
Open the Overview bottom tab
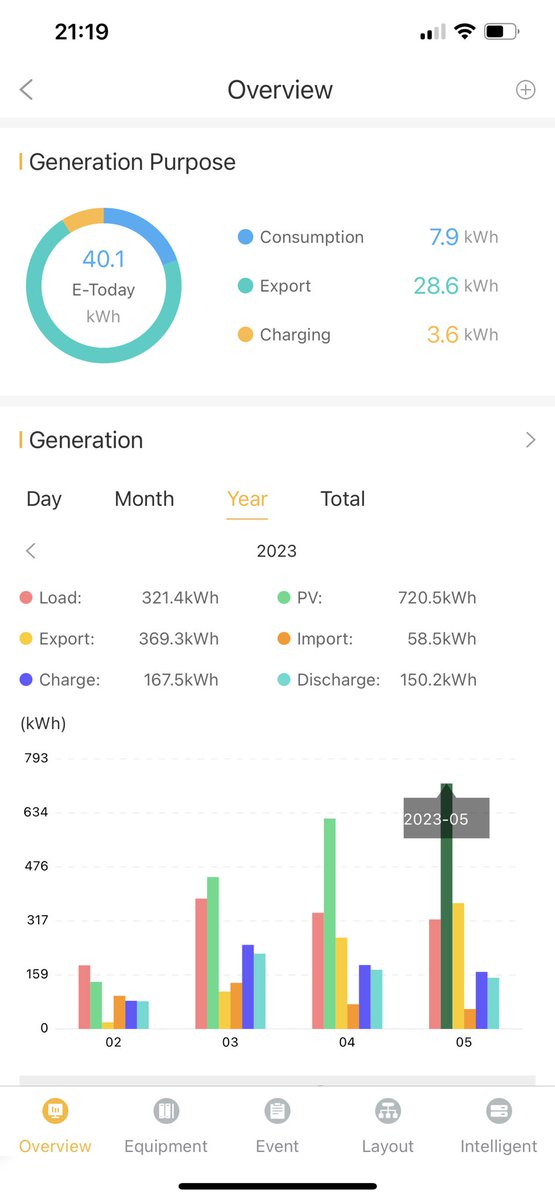(55, 1126)
